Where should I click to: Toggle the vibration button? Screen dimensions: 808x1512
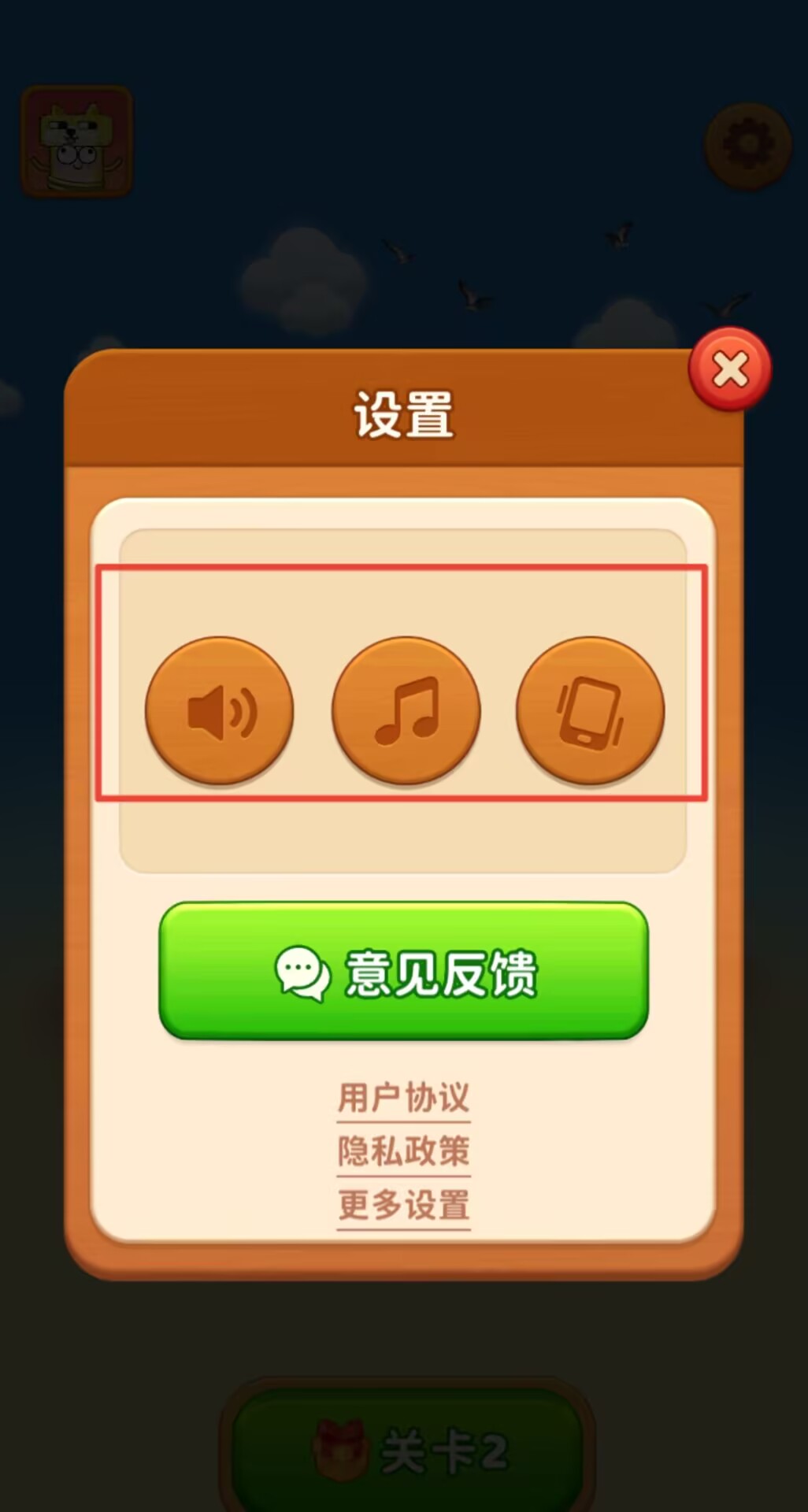[x=590, y=710]
